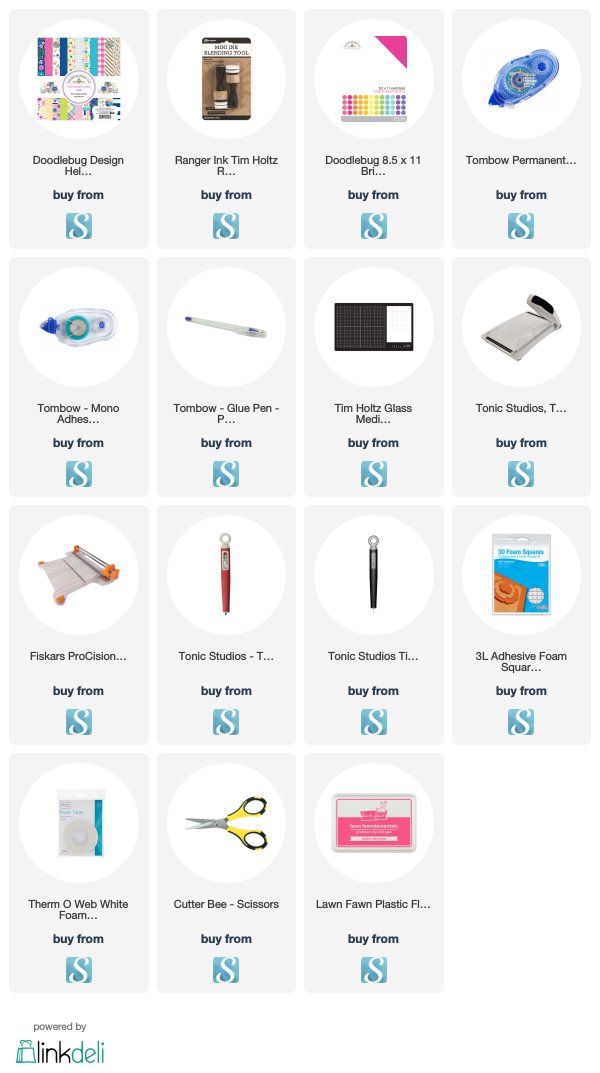Open the Doodlebug Design paper pad product
This screenshot has width=600, height=1073.
pos(79,79)
